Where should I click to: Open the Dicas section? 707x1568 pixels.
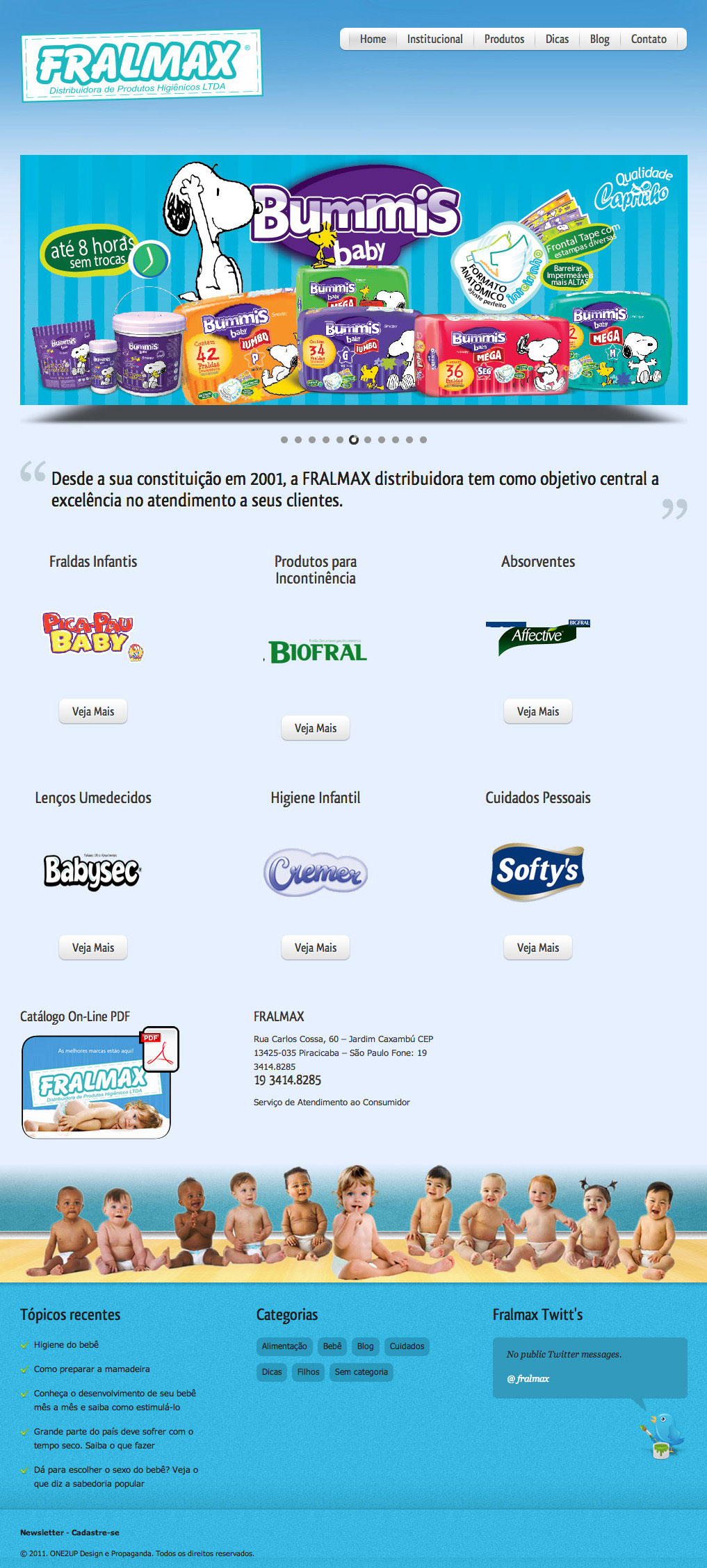(x=557, y=39)
